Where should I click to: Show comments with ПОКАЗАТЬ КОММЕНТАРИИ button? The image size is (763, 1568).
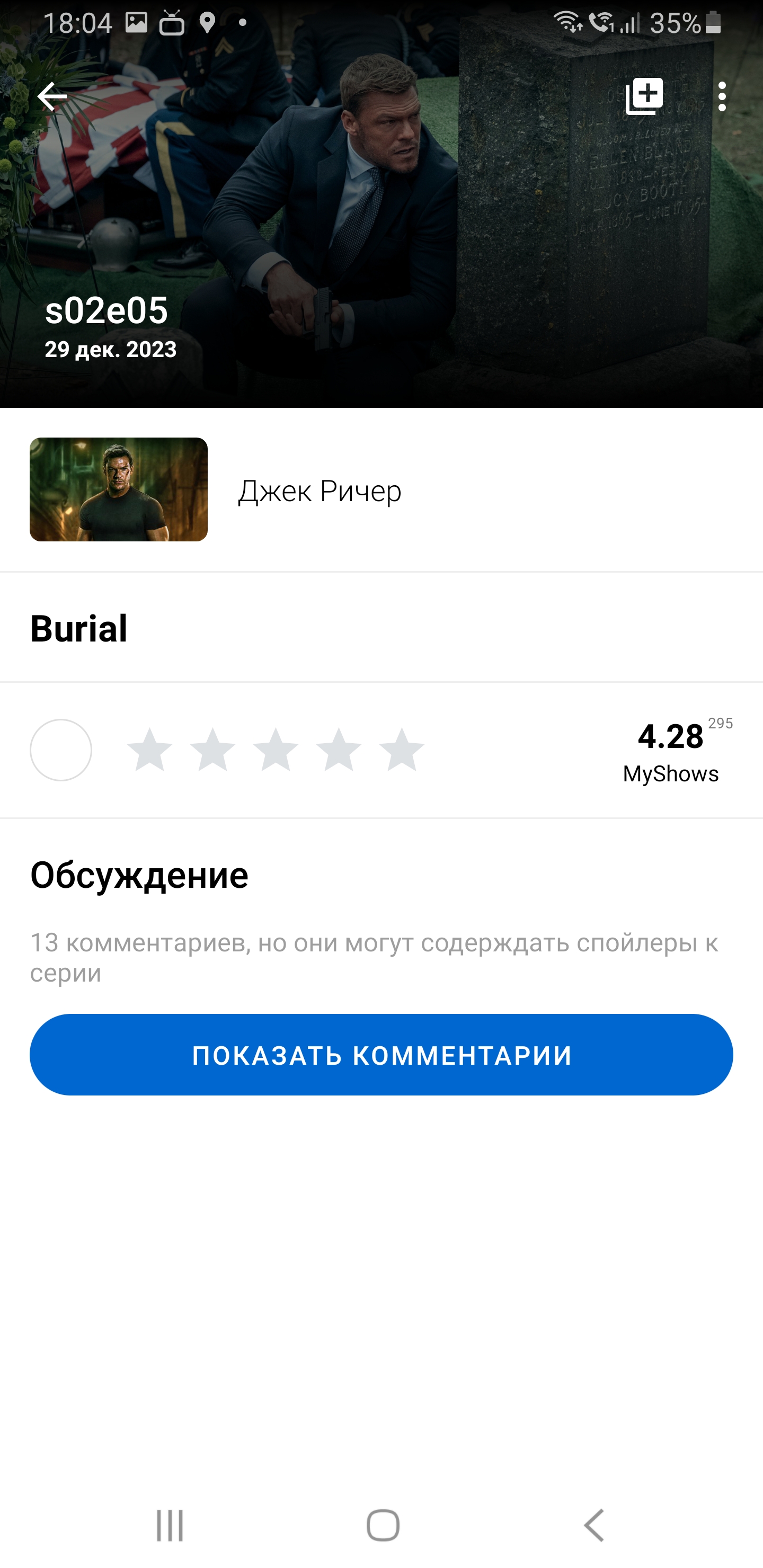381,1055
